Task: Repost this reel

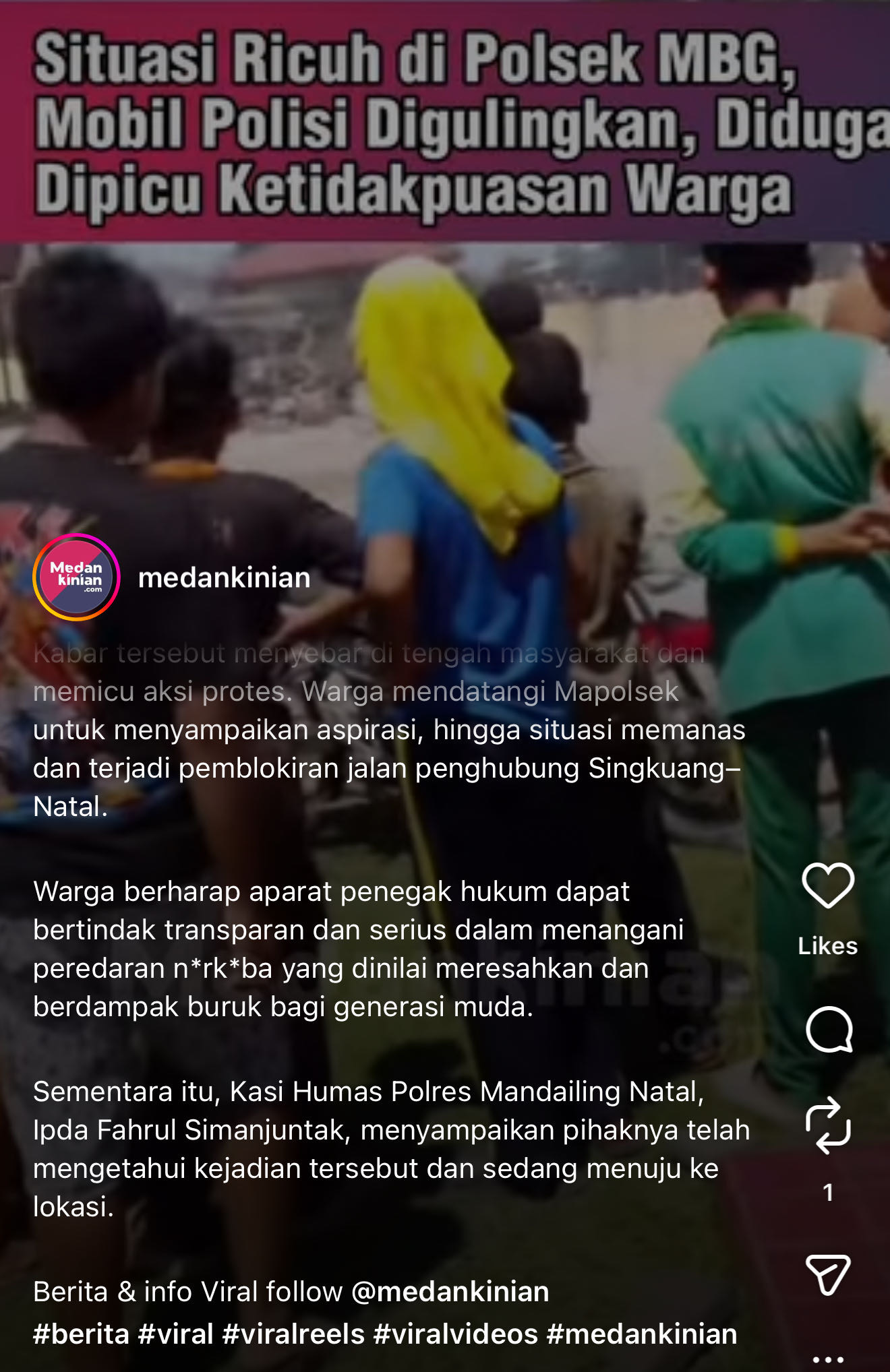Action: 828,1125
